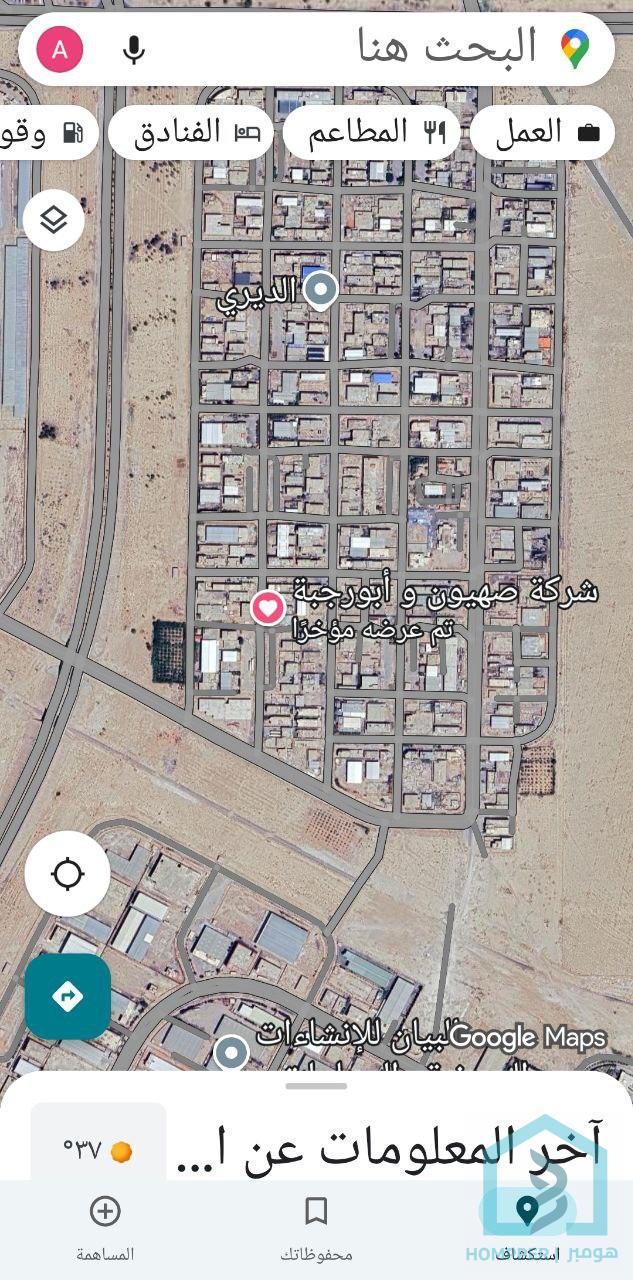Open the map layers selector
Screen dimensions: 633x1280
pos(53,219)
